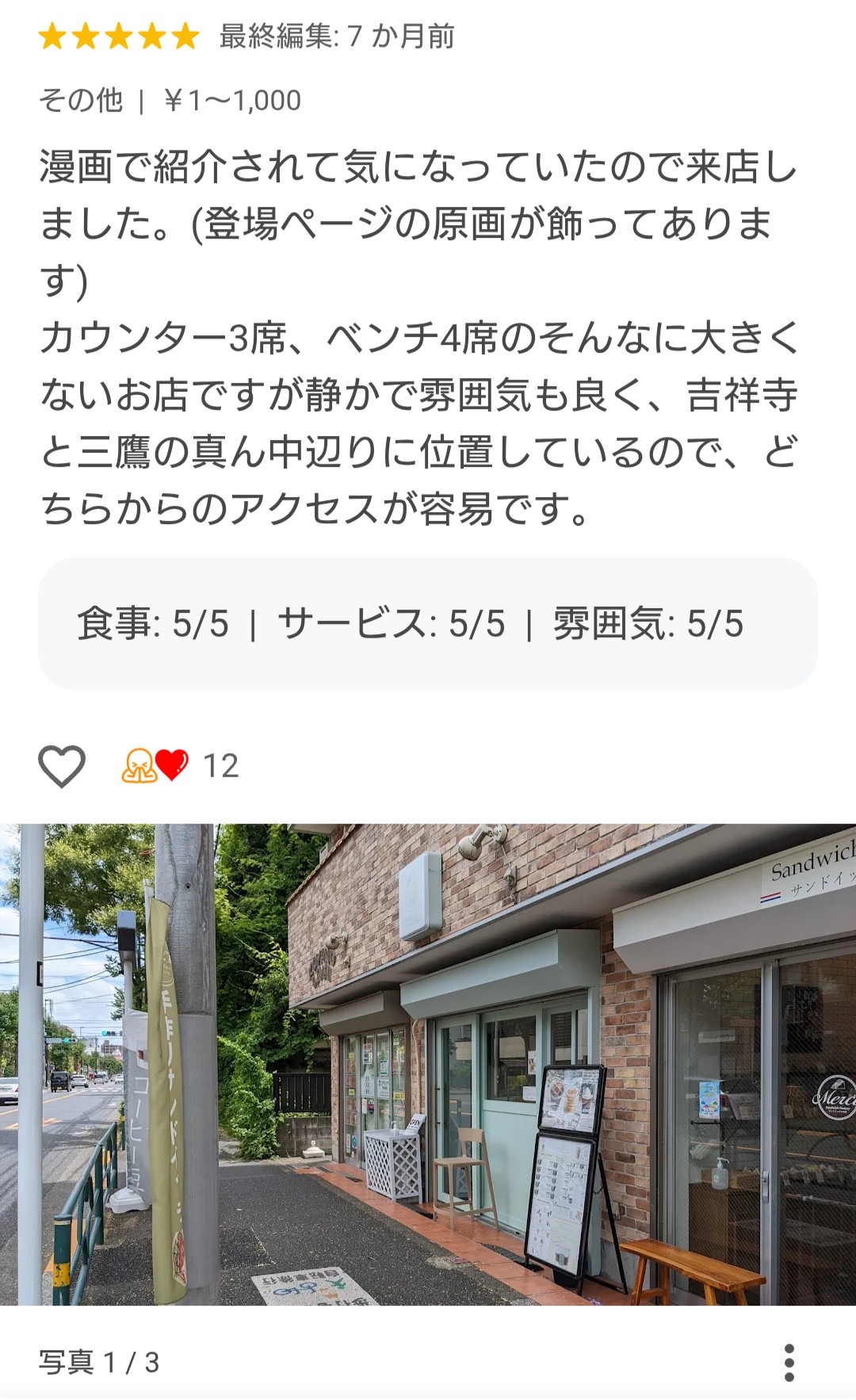Open the three-dot overflow menu below the photo
The height and width of the screenshot is (1400, 856).
pyautogui.click(x=788, y=1362)
